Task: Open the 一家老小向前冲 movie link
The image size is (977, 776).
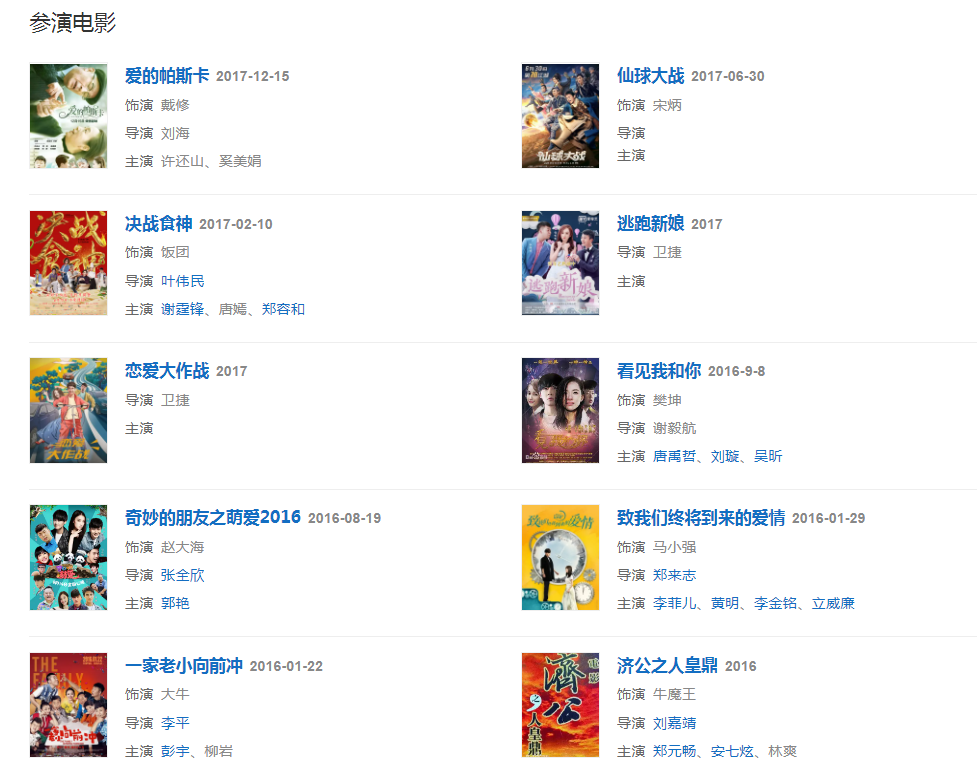Action: pos(183,665)
